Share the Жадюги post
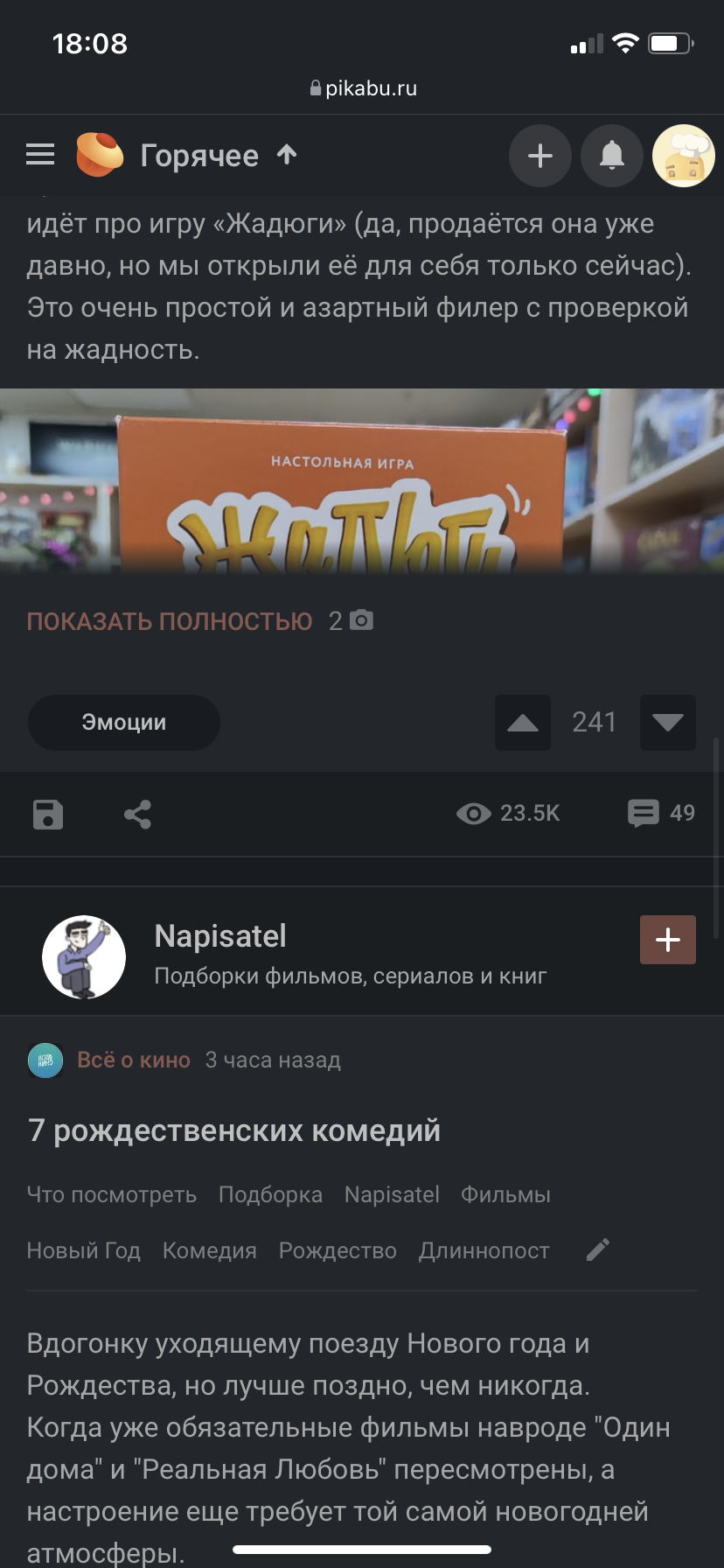The width and height of the screenshot is (724, 1568). (x=137, y=815)
